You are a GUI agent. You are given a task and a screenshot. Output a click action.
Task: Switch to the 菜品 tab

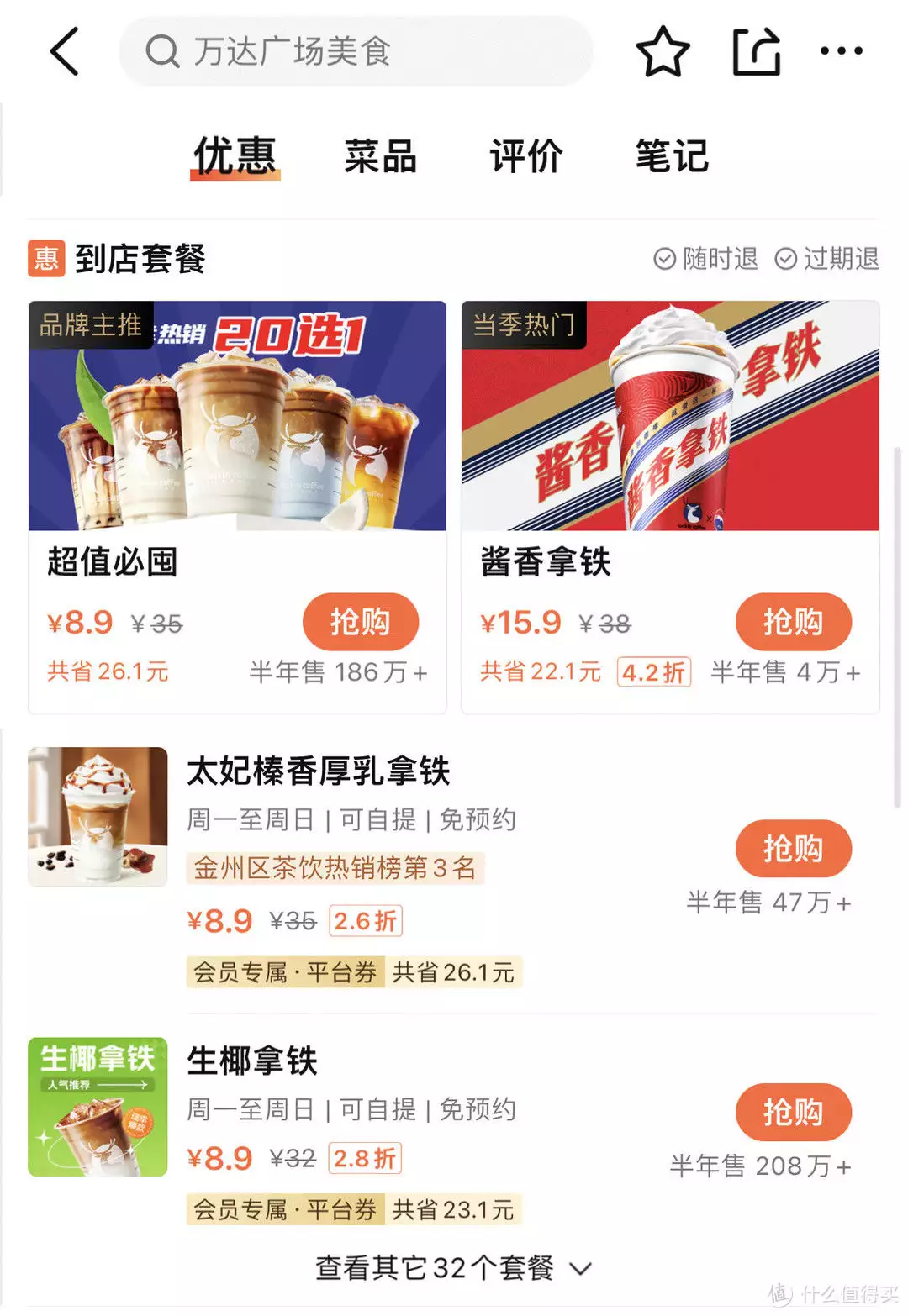point(380,156)
